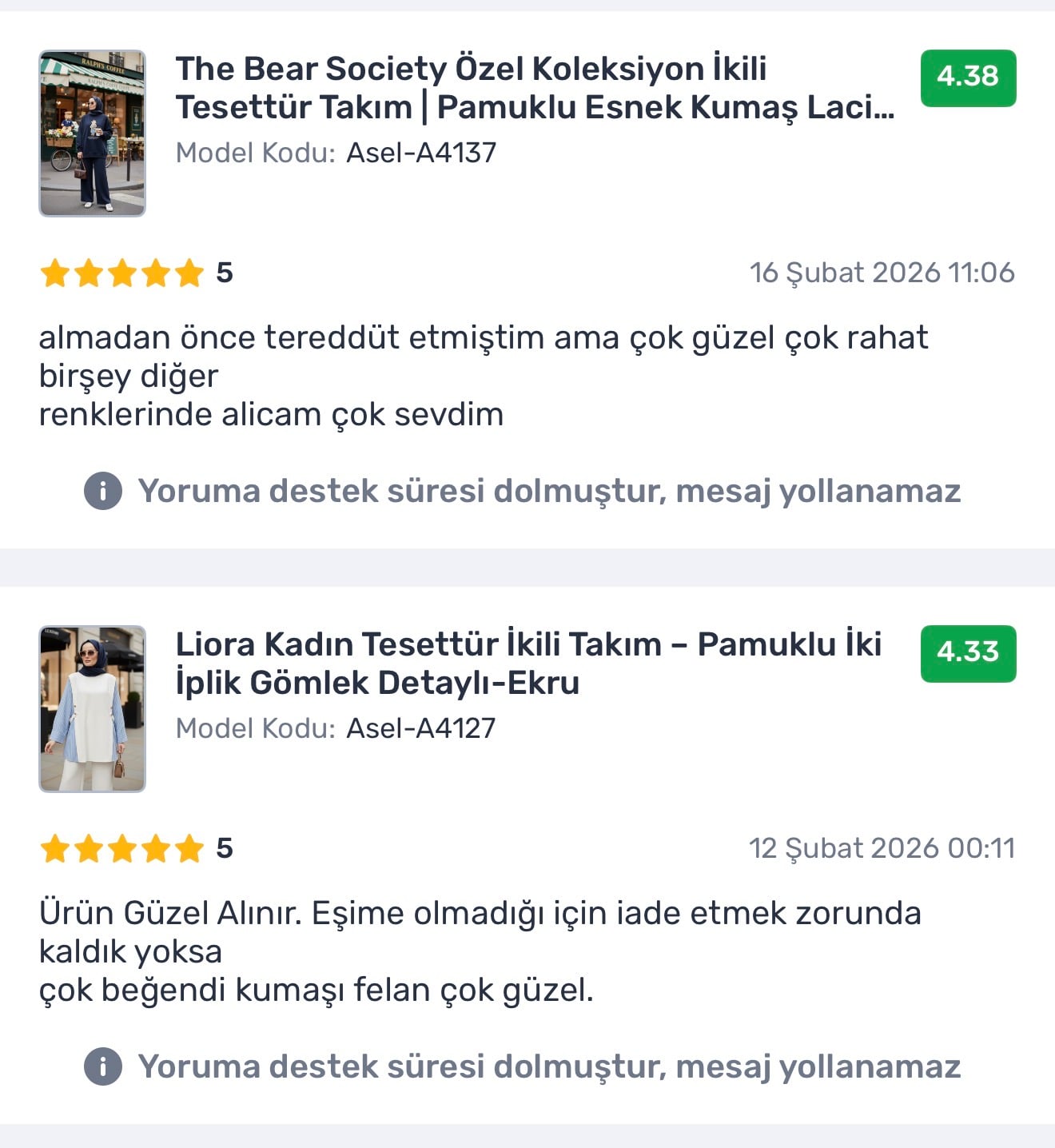Click the 12 Şubat 2026 review date
Viewport: 1055px width, 1148px height.
(x=884, y=848)
